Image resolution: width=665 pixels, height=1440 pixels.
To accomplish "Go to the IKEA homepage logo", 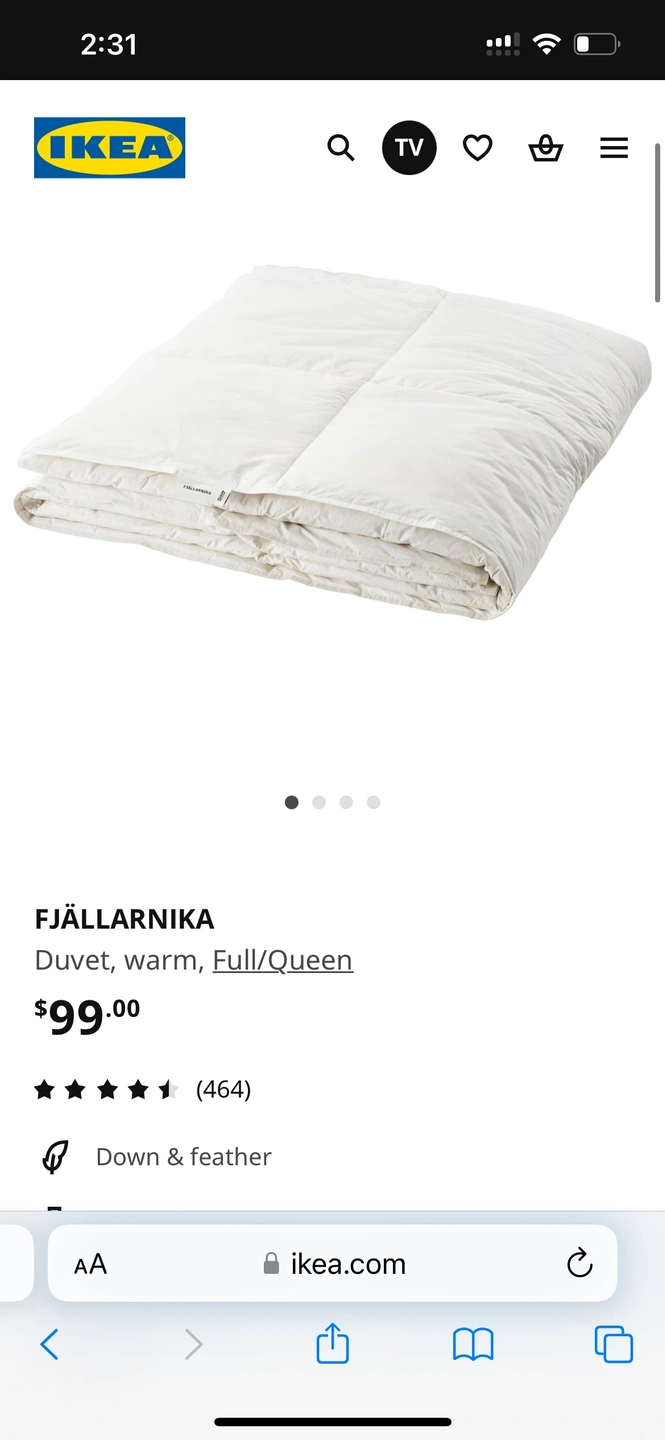I will click(x=110, y=148).
